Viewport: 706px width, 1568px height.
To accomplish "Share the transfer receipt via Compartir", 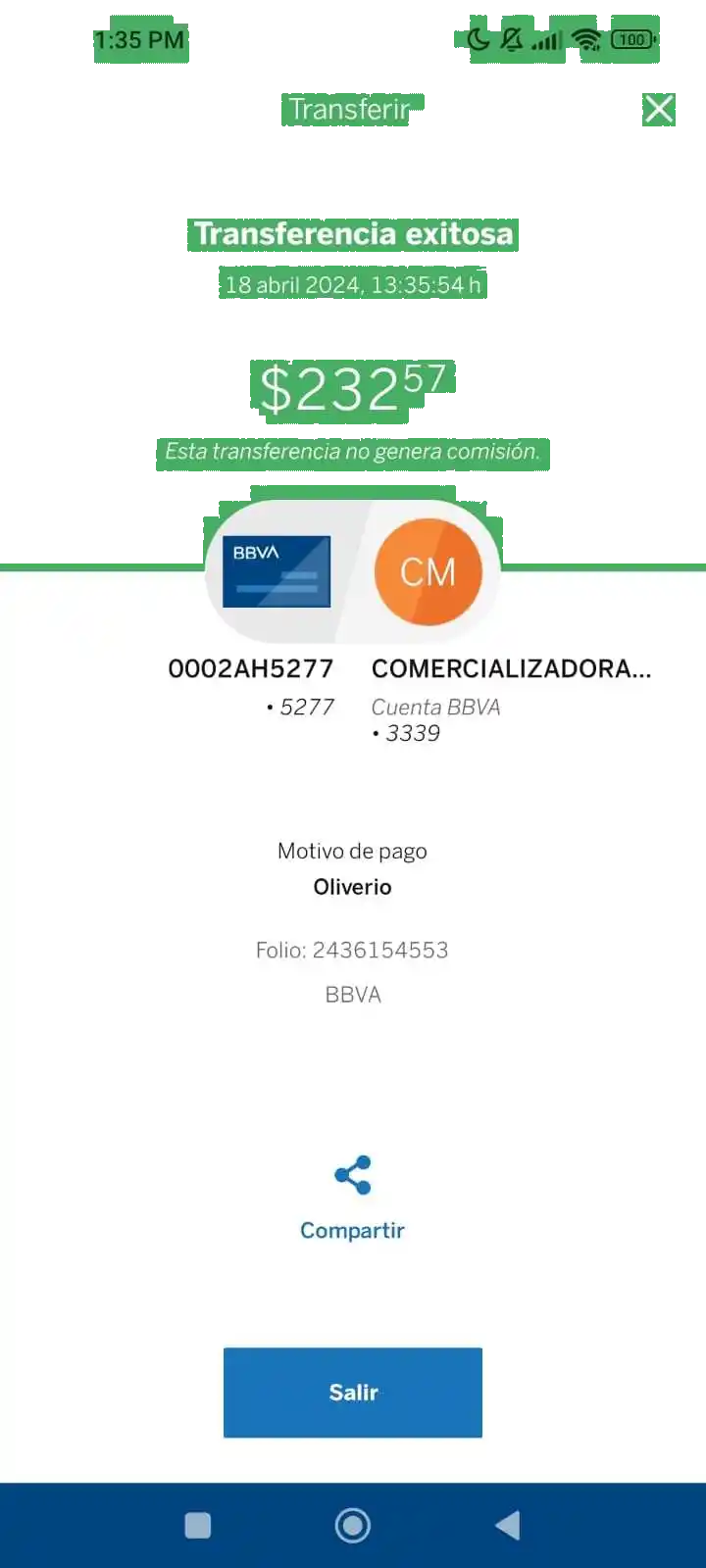I will (352, 1198).
